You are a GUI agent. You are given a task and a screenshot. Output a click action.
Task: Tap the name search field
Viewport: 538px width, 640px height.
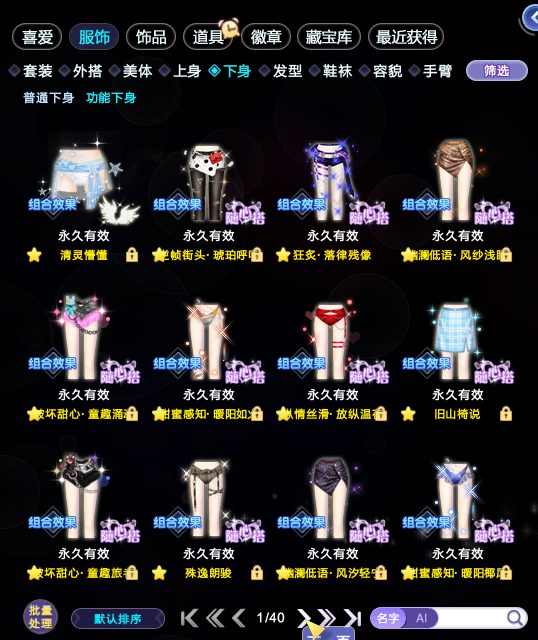471,618
